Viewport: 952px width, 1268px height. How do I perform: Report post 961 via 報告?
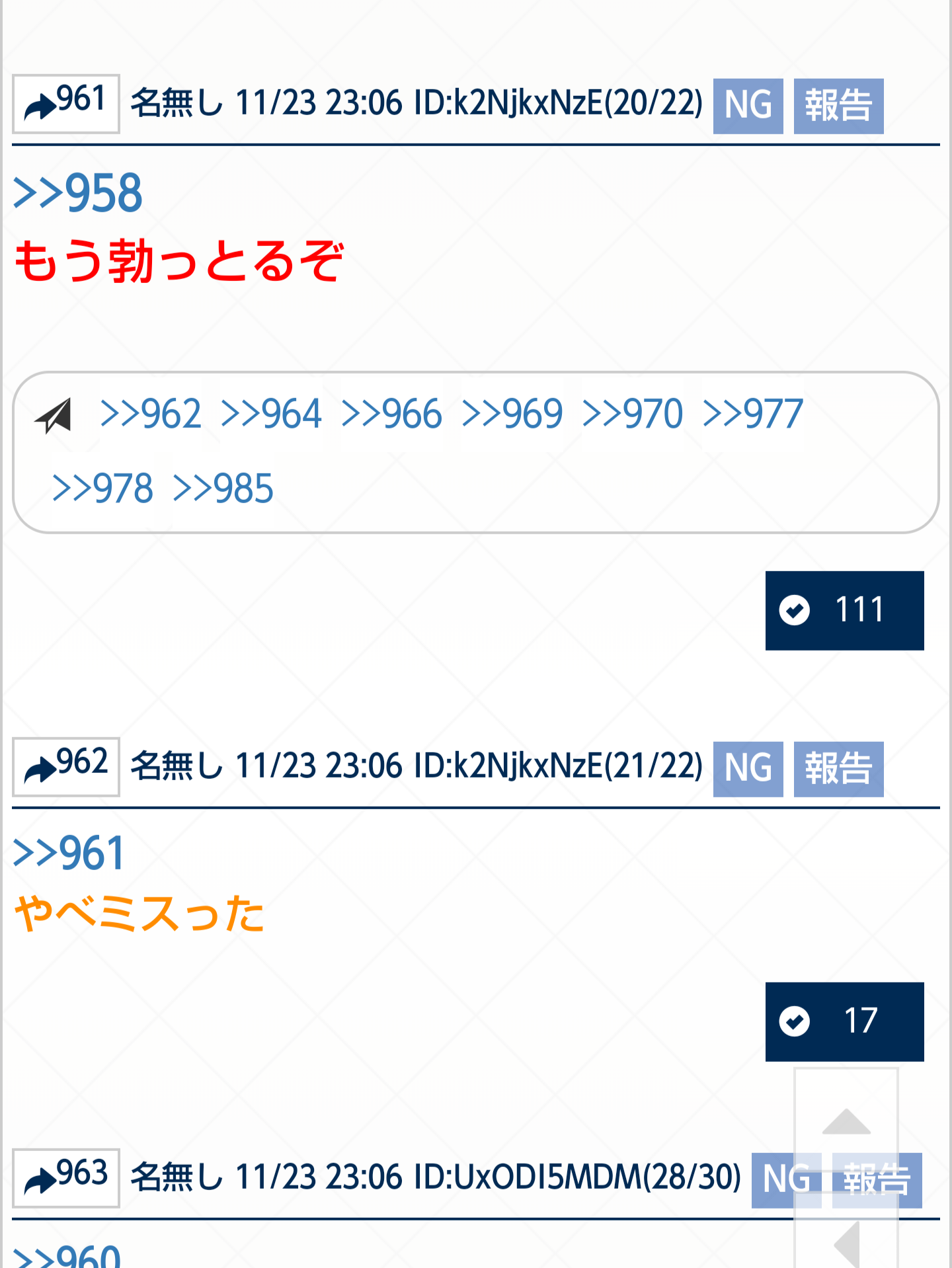point(838,106)
